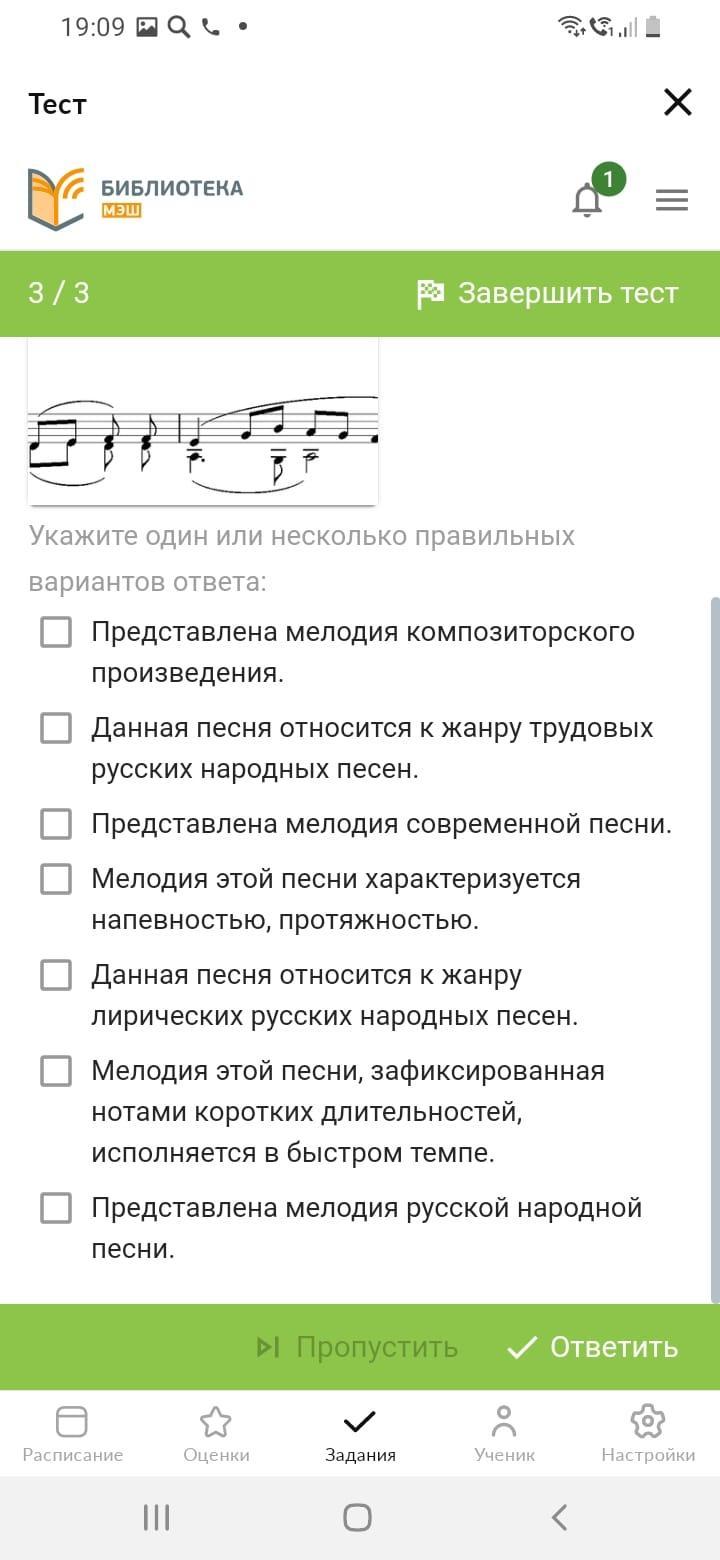720x1560 pixels.
Task: Switch to the Расписание tab
Action: (72, 1433)
